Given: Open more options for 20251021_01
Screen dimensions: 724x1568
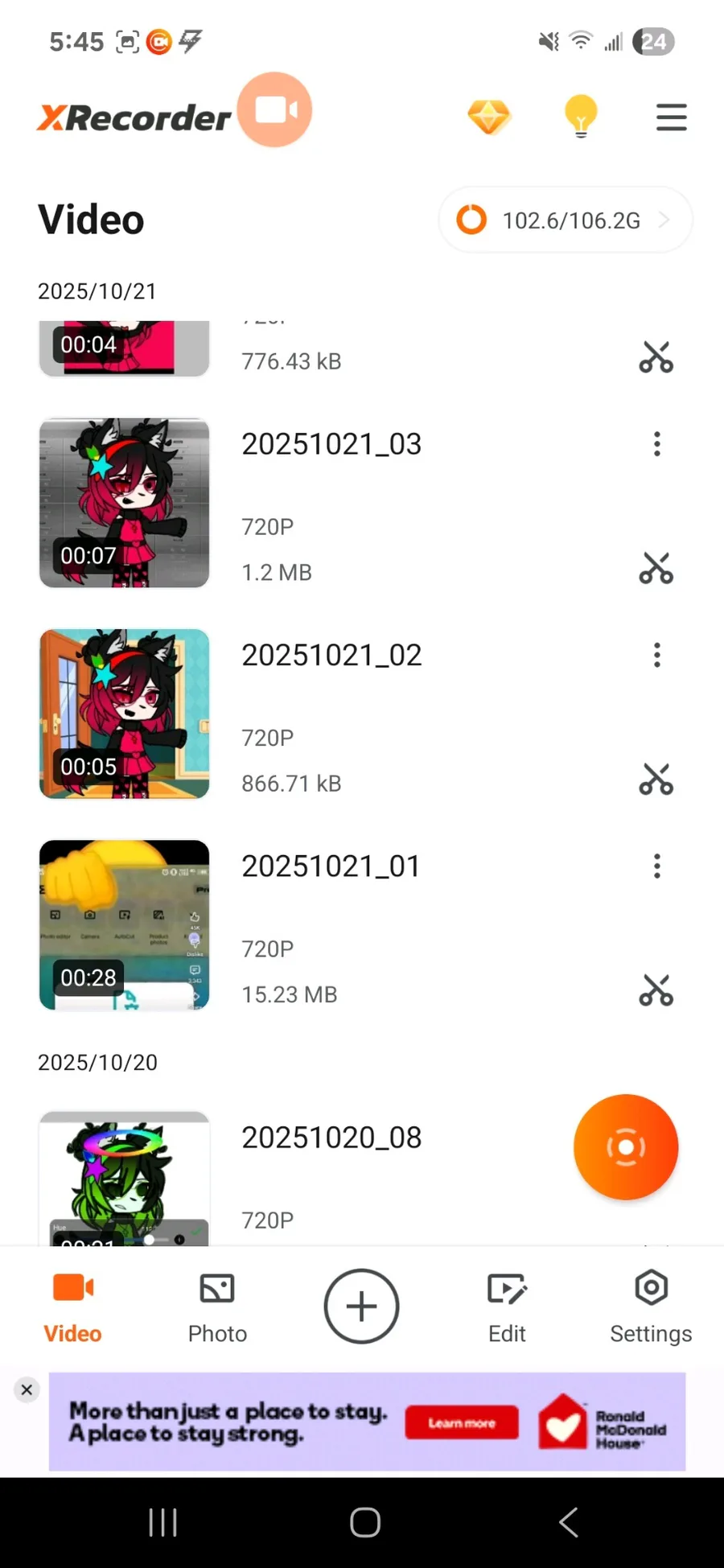Looking at the screenshot, I should coord(657,866).
